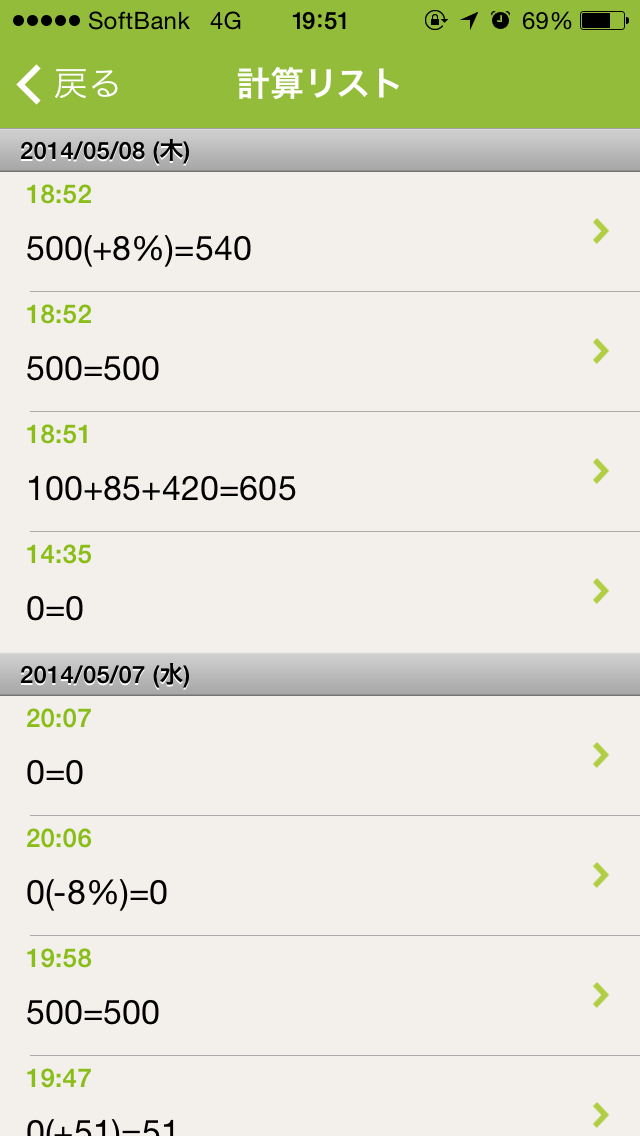Select the 100+85+420=605 calculation

point(320,472)
